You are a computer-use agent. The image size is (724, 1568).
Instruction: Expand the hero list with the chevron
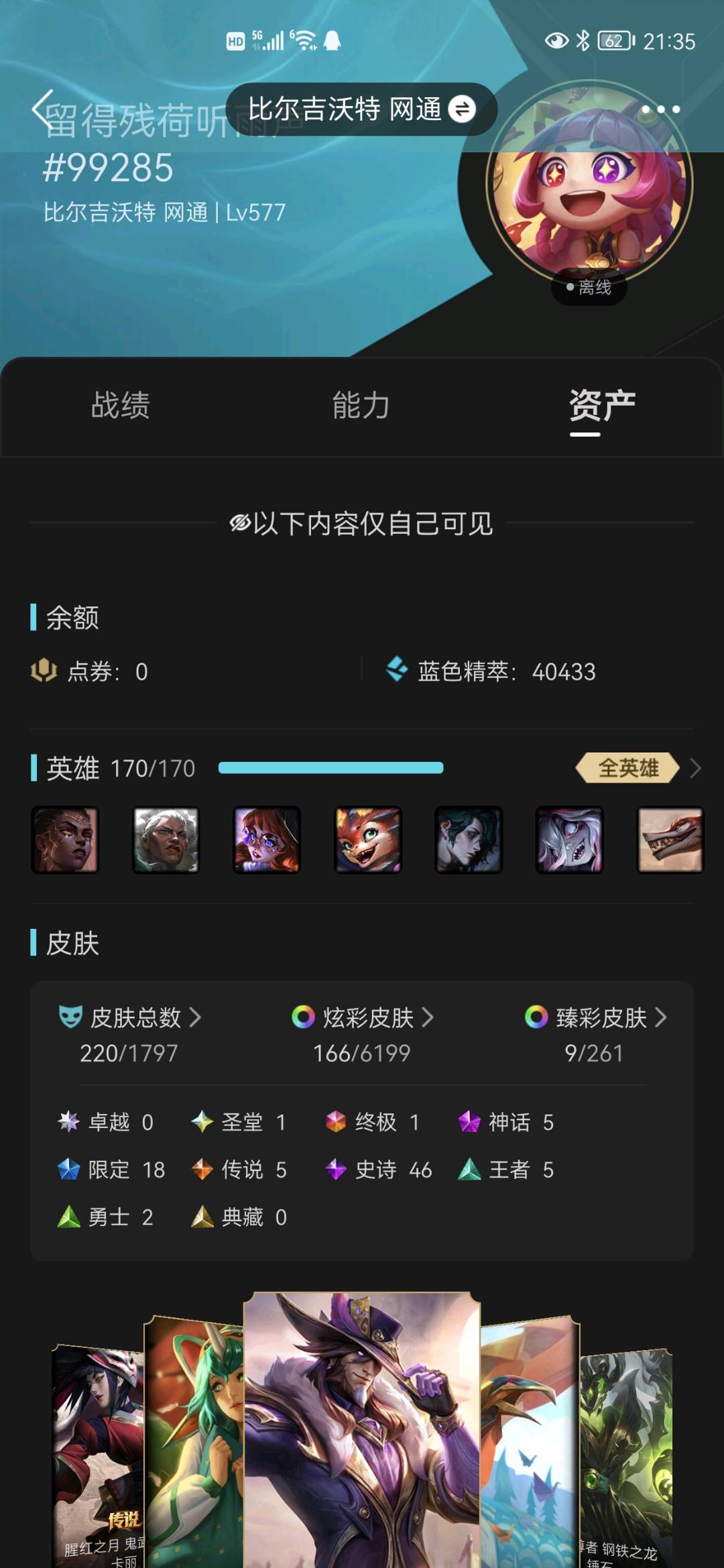pyautogui.click(x=695, y=768)
